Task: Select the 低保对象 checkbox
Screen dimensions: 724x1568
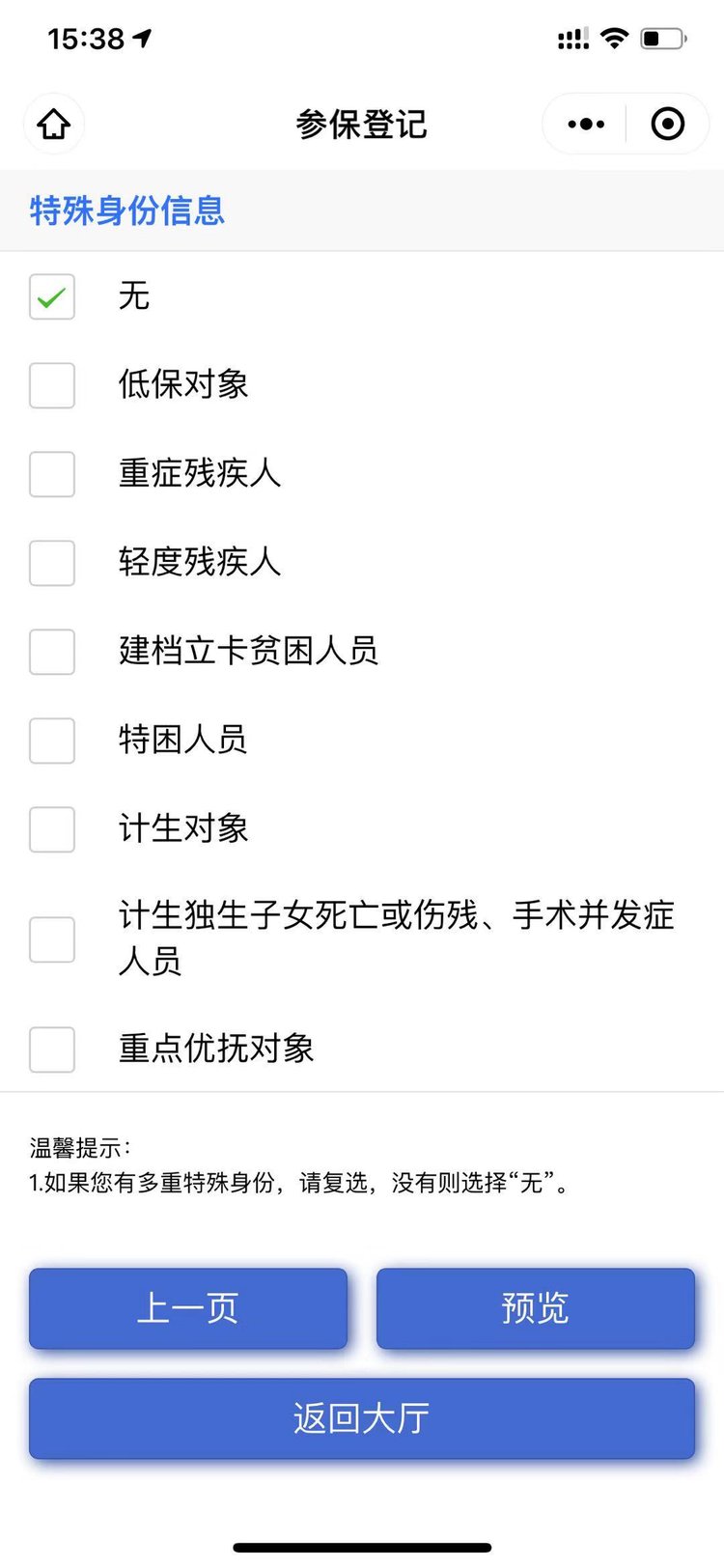Action: click(52, 385)
